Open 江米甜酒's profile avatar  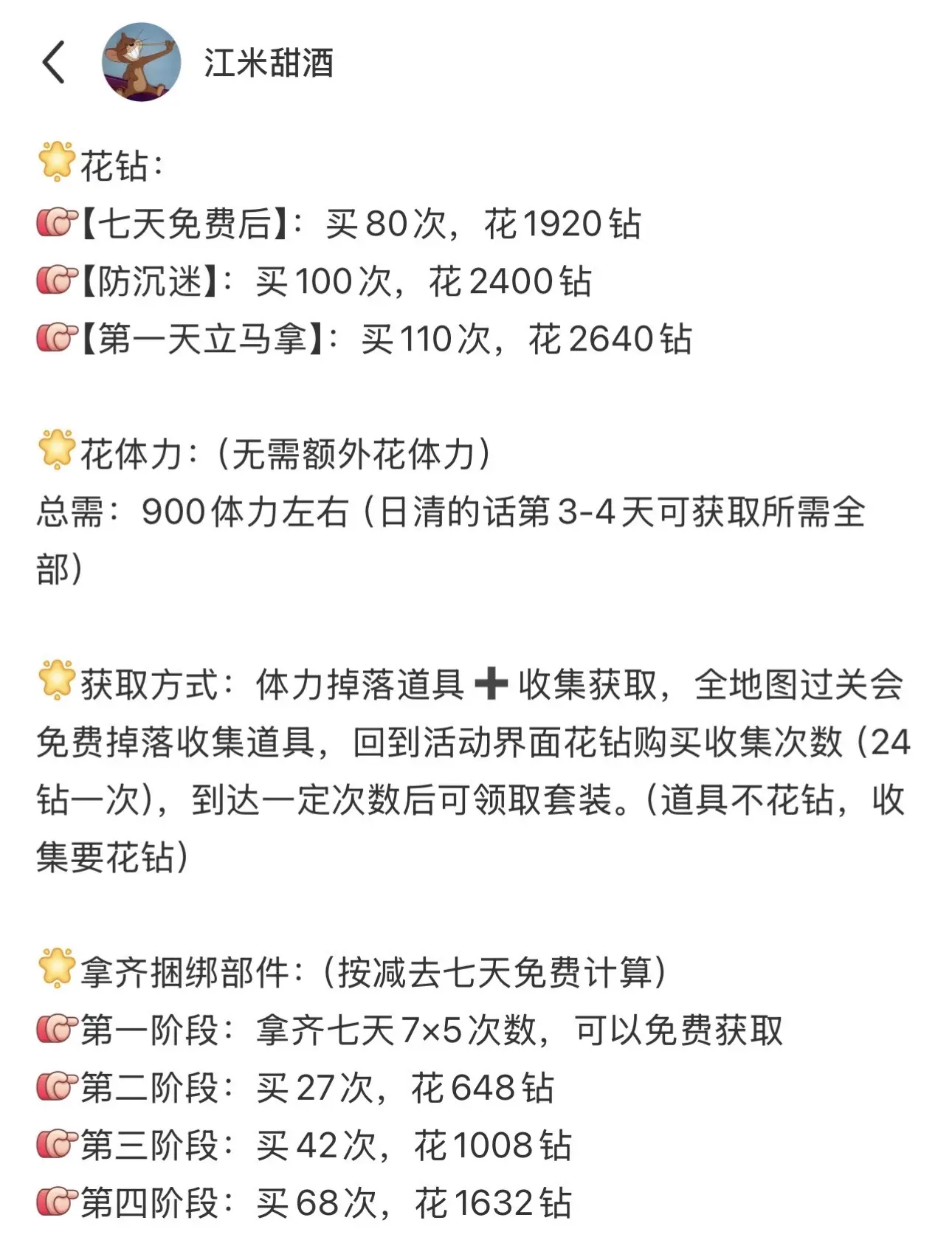[142, 62]
